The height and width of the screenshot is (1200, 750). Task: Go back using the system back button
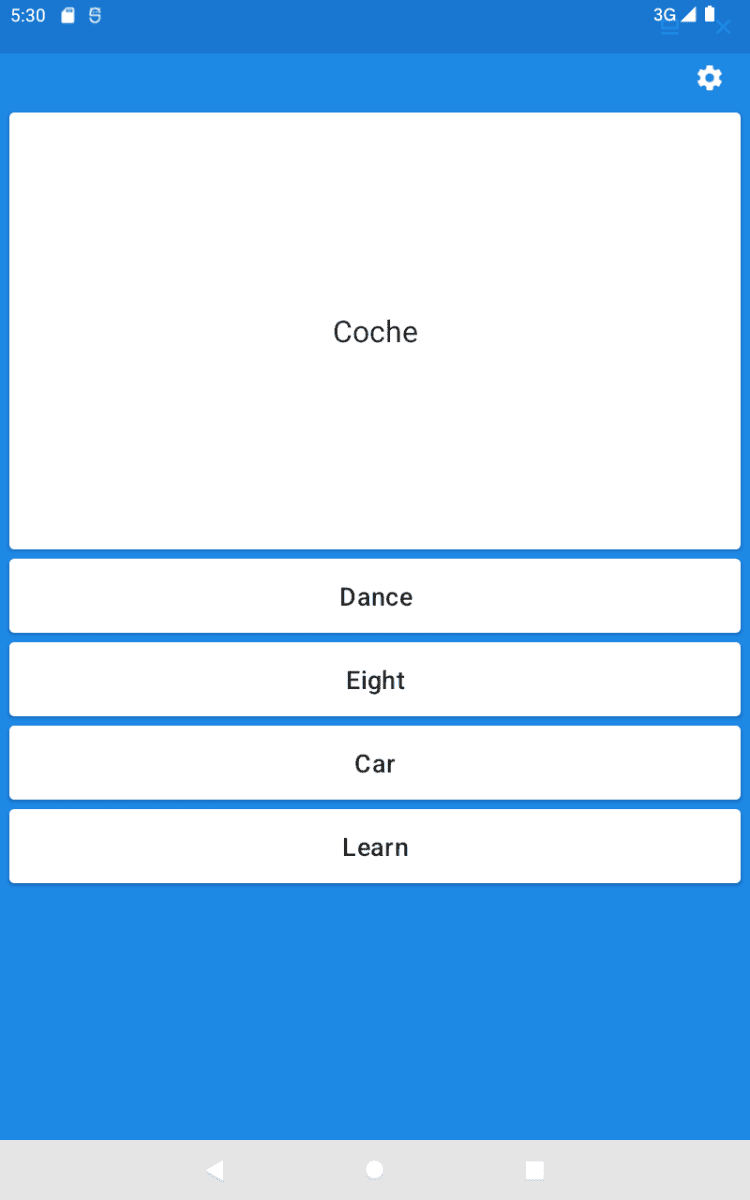click(214, 1170)
